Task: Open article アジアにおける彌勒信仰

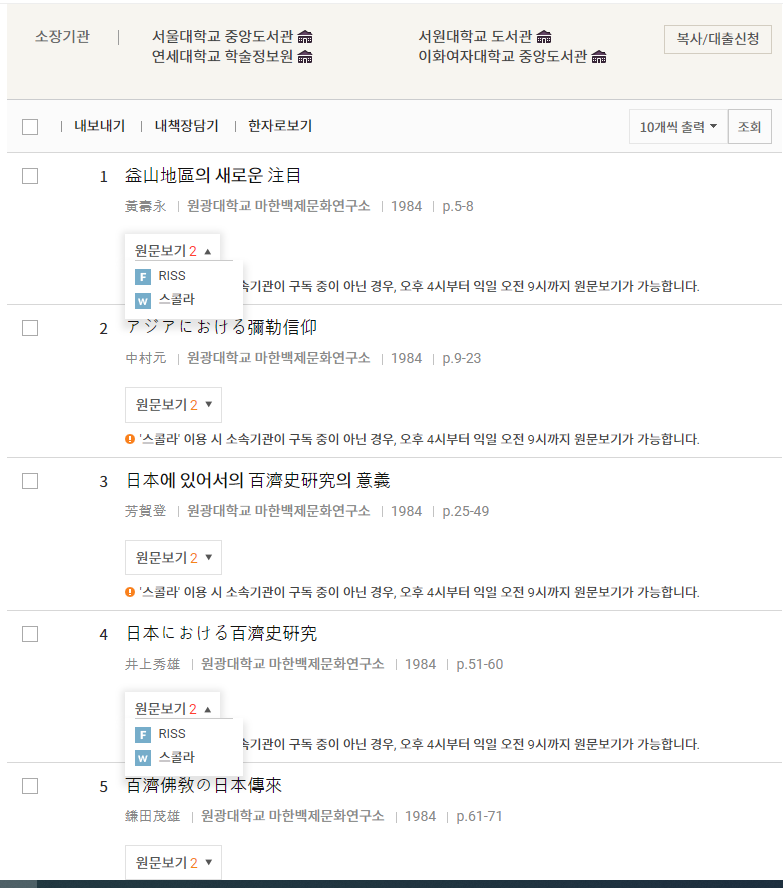Action: point(222,328)
